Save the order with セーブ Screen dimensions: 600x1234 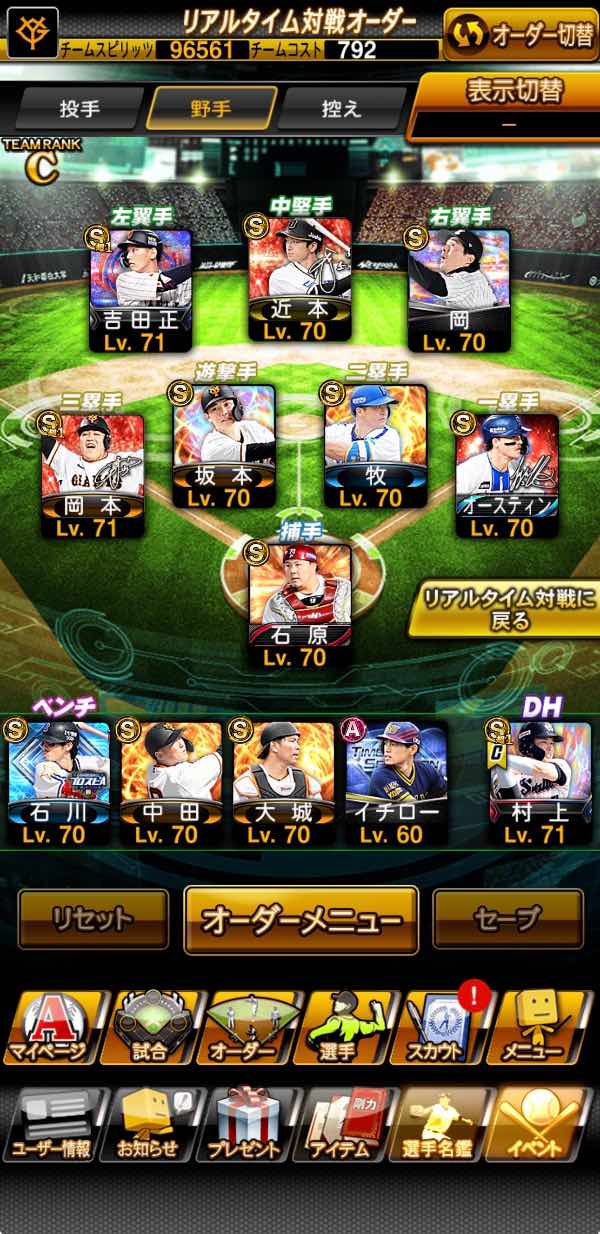coord(508,918)
